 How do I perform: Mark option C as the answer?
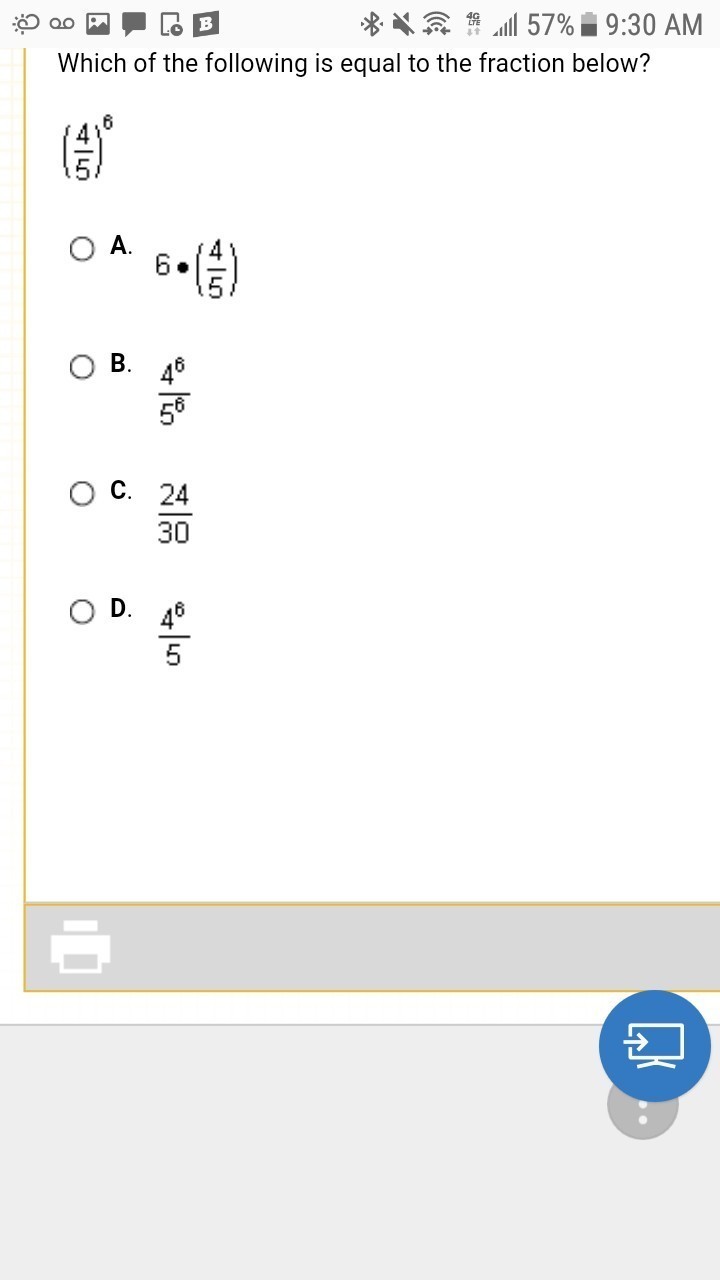[x=83, y=493]
